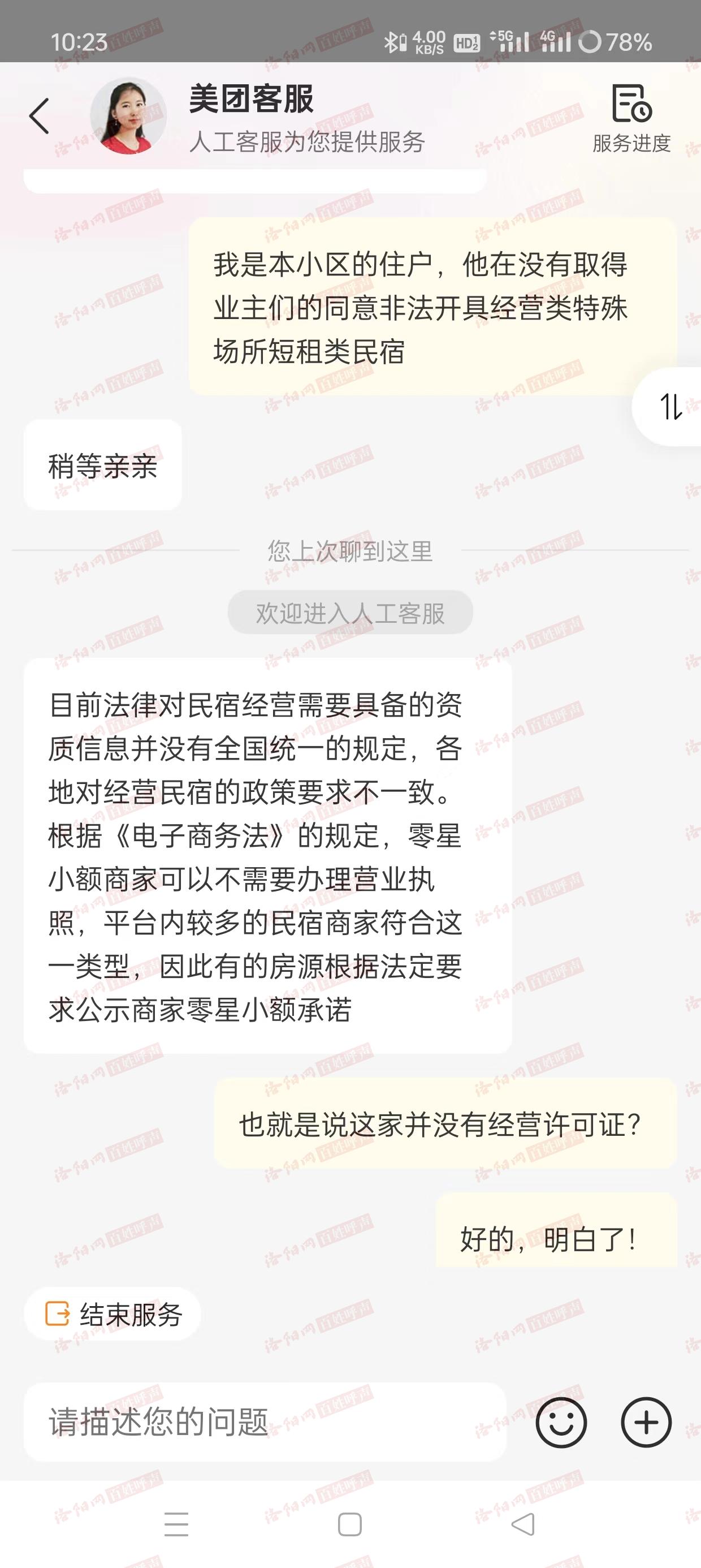Open the plus attachment menu
The image size is (701, 1568).
click(646, 1423)
